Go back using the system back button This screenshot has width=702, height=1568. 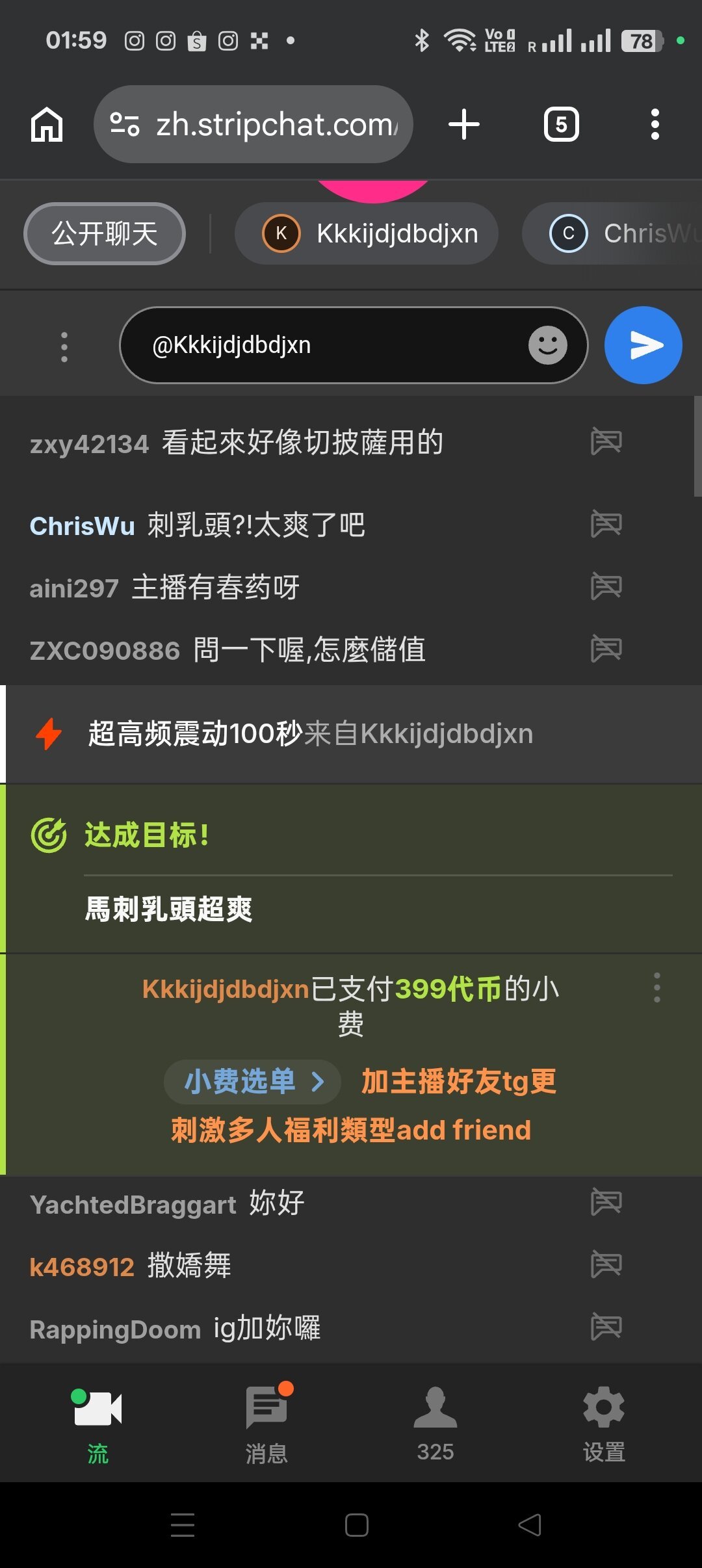(x=530, y=1525)
